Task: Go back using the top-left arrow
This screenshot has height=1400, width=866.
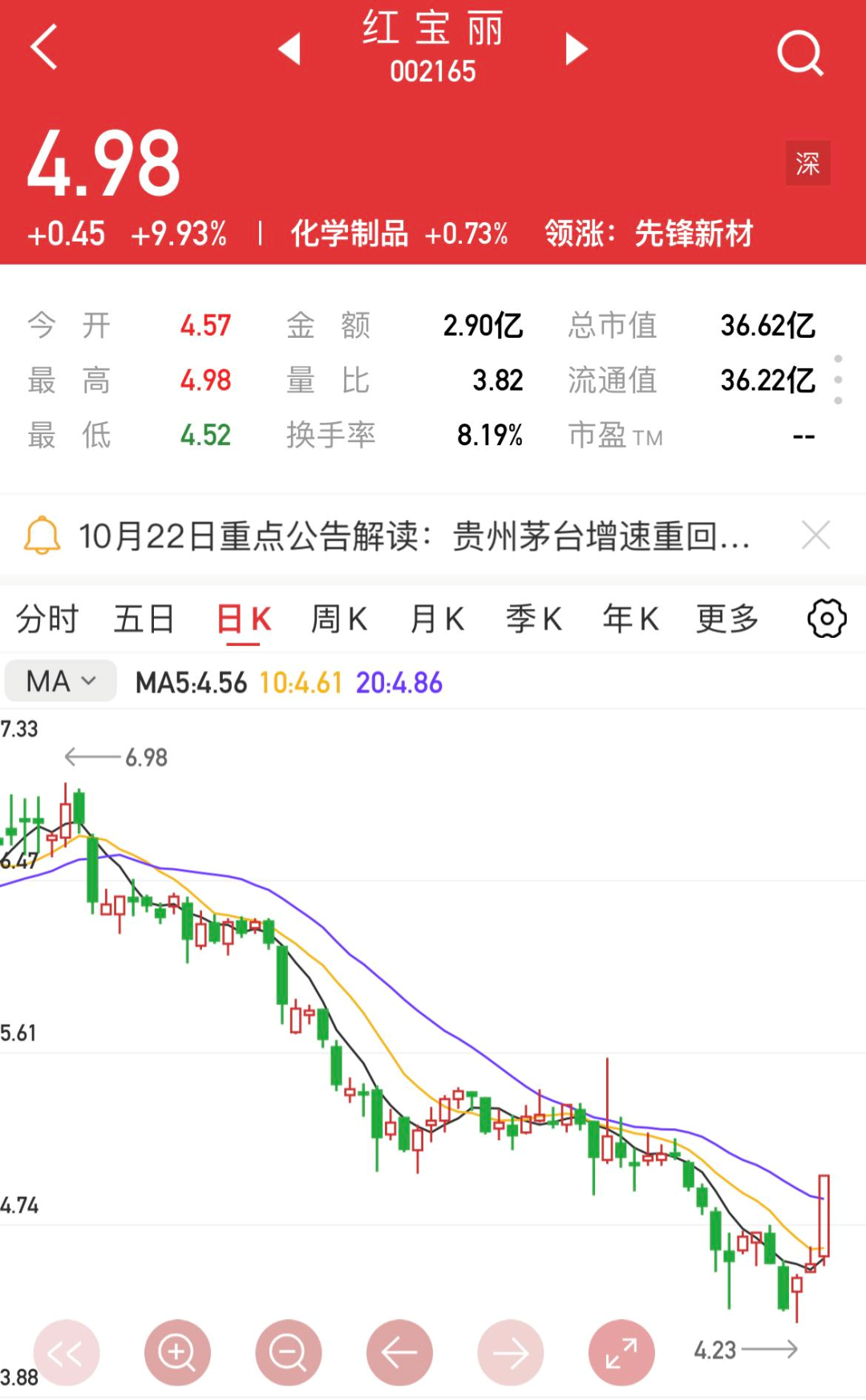Action: (45, 48)
